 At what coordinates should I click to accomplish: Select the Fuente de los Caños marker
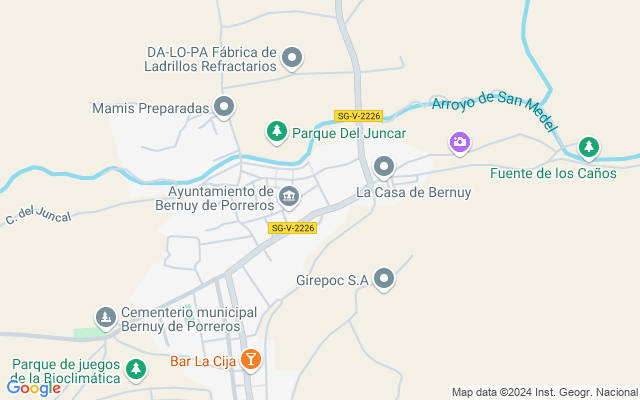pyautogui.click(x=590, y=149)
